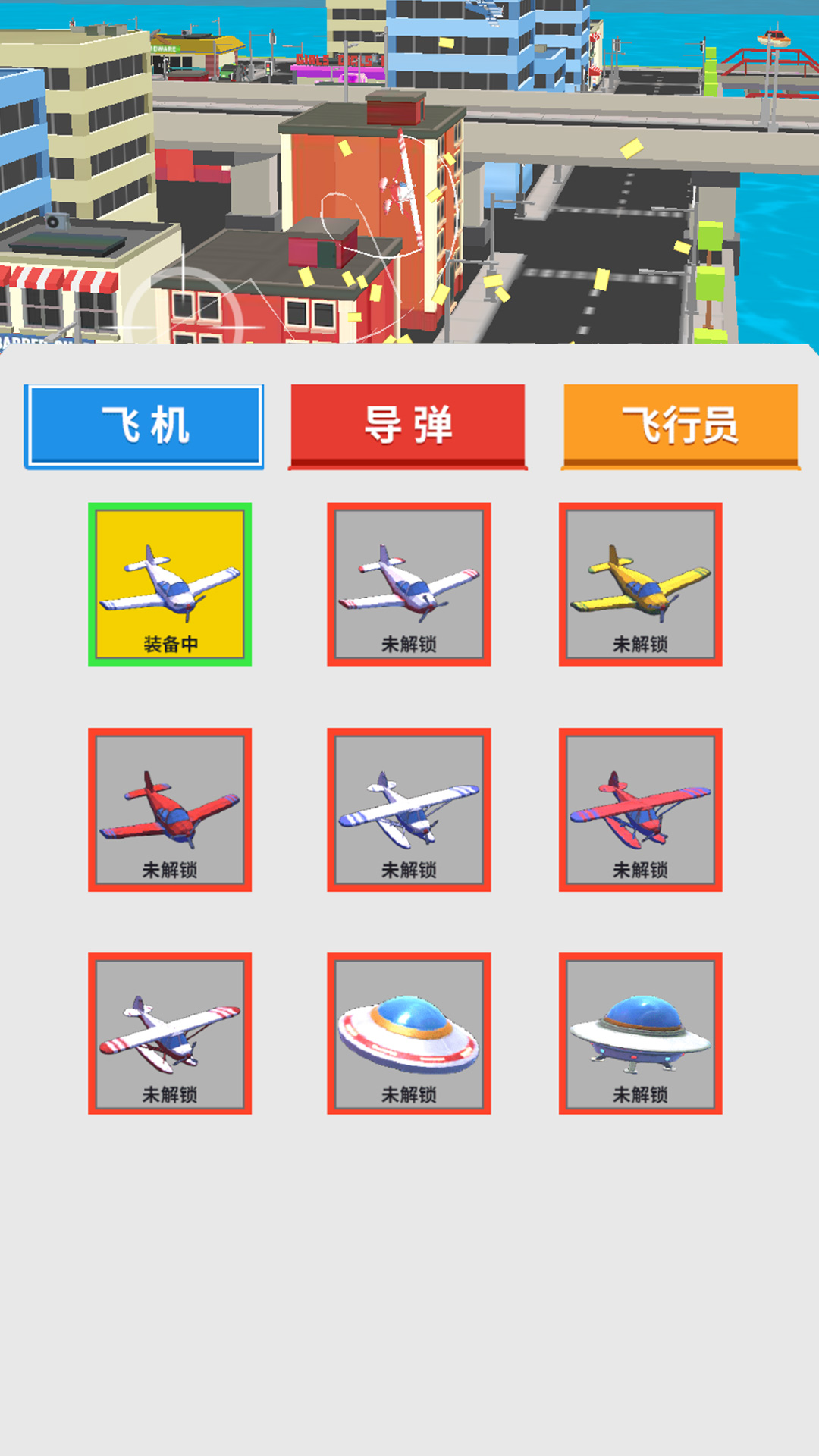Switch to the 飞机 tab
The height and width of the screenshot is (1456, 819).
click(144, 425)
